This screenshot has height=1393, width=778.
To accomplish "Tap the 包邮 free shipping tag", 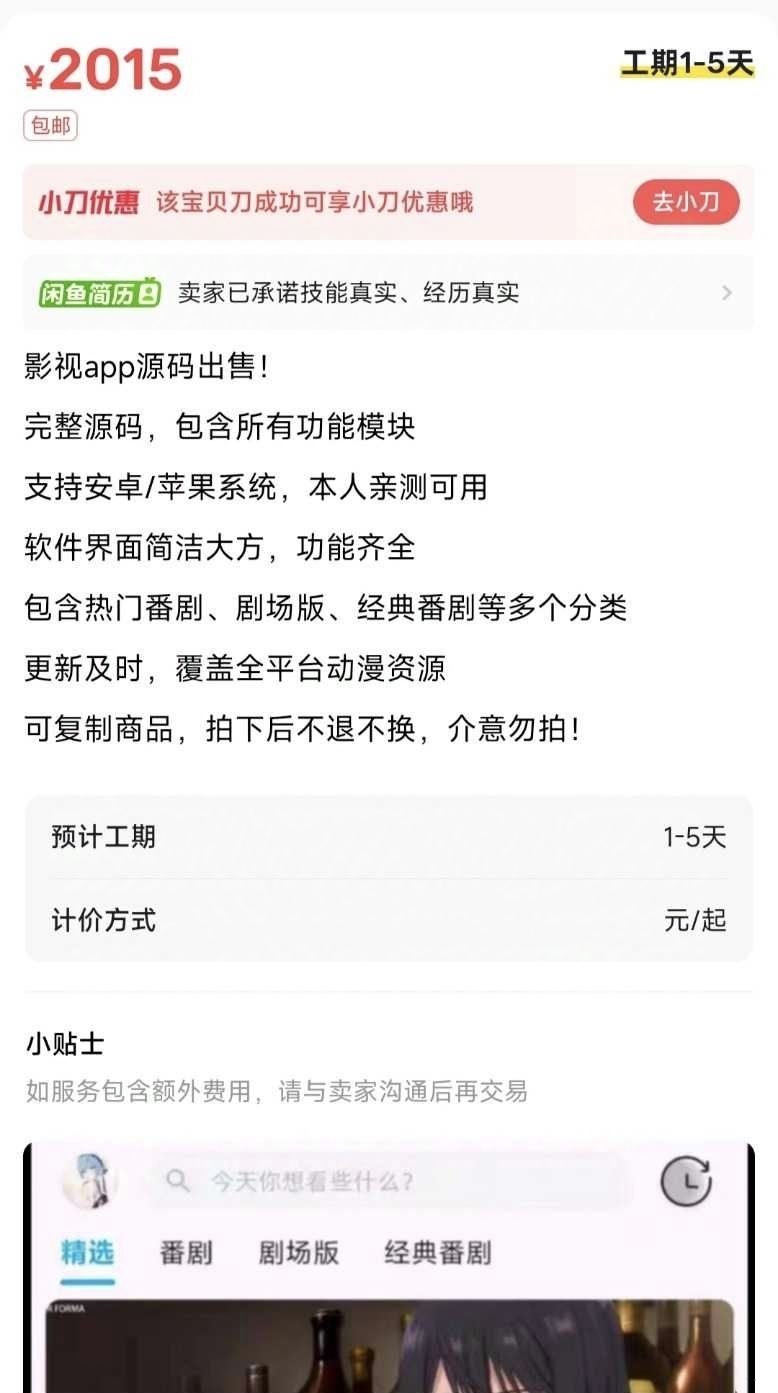I will 50,126.
